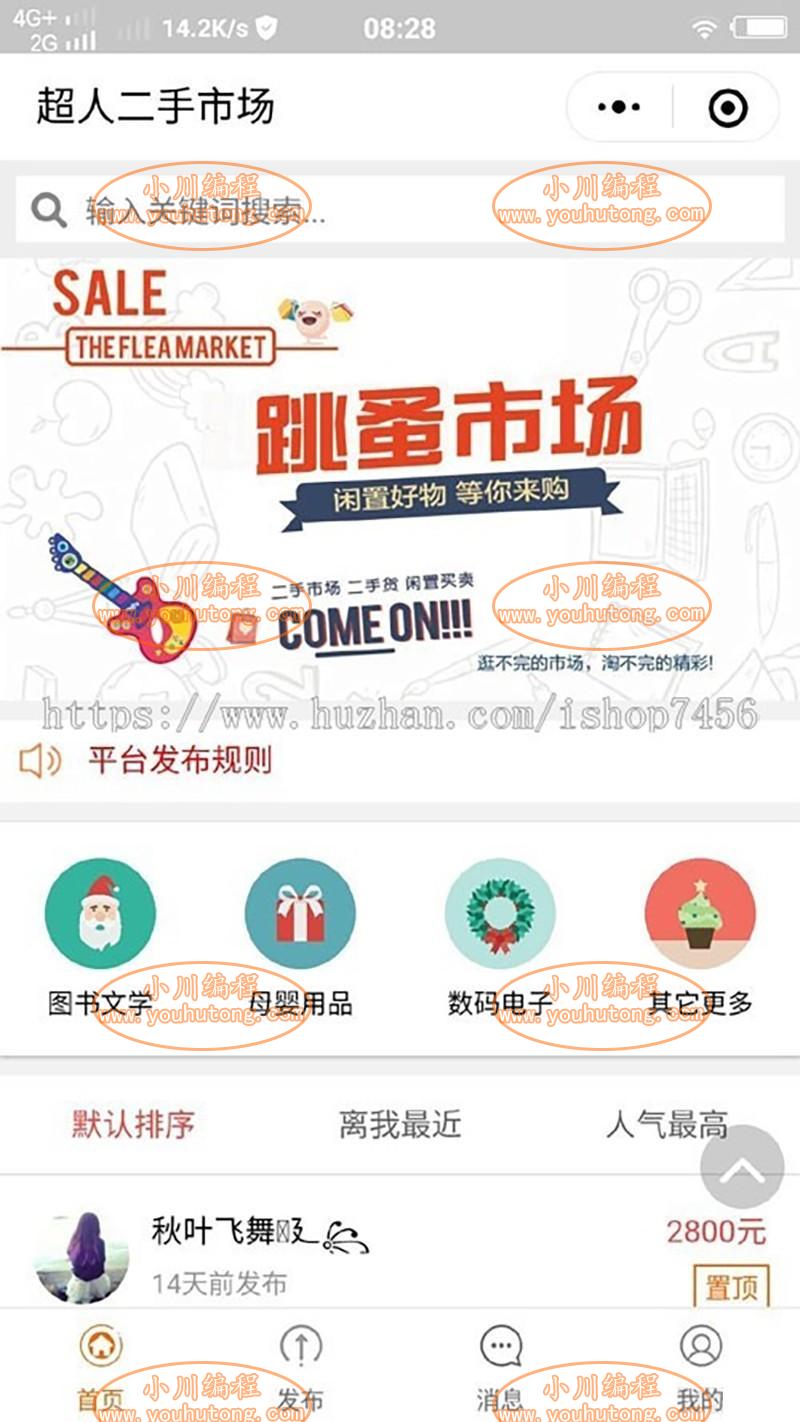Screen dimensions: 800x1422
Task: Close the mini program with the circle button
Action: point(728,107)
